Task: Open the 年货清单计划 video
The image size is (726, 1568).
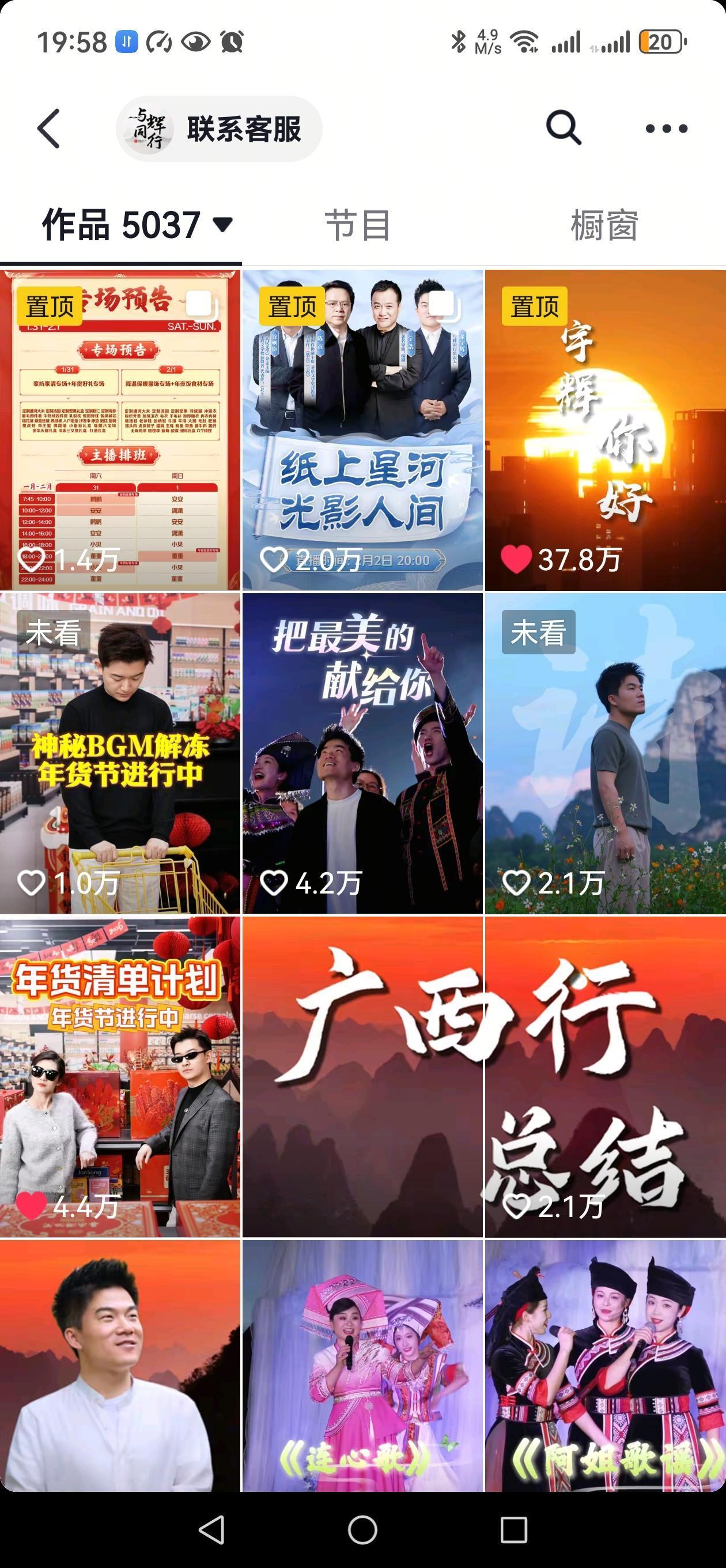Action: (x=120, y=1076)
